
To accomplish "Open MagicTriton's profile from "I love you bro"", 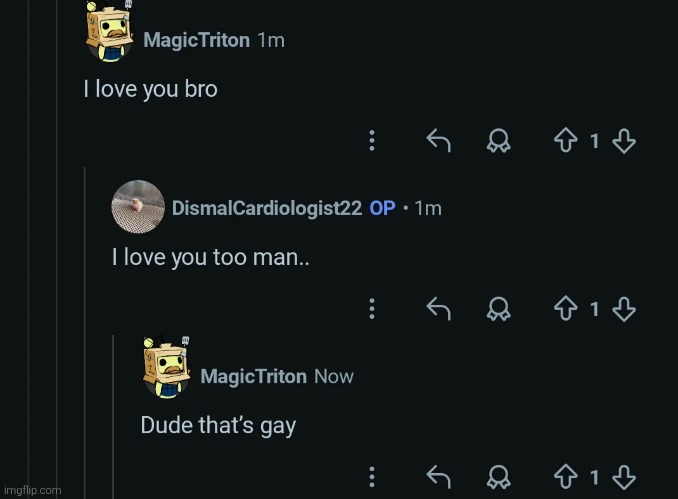I will (x=196, y=40).
